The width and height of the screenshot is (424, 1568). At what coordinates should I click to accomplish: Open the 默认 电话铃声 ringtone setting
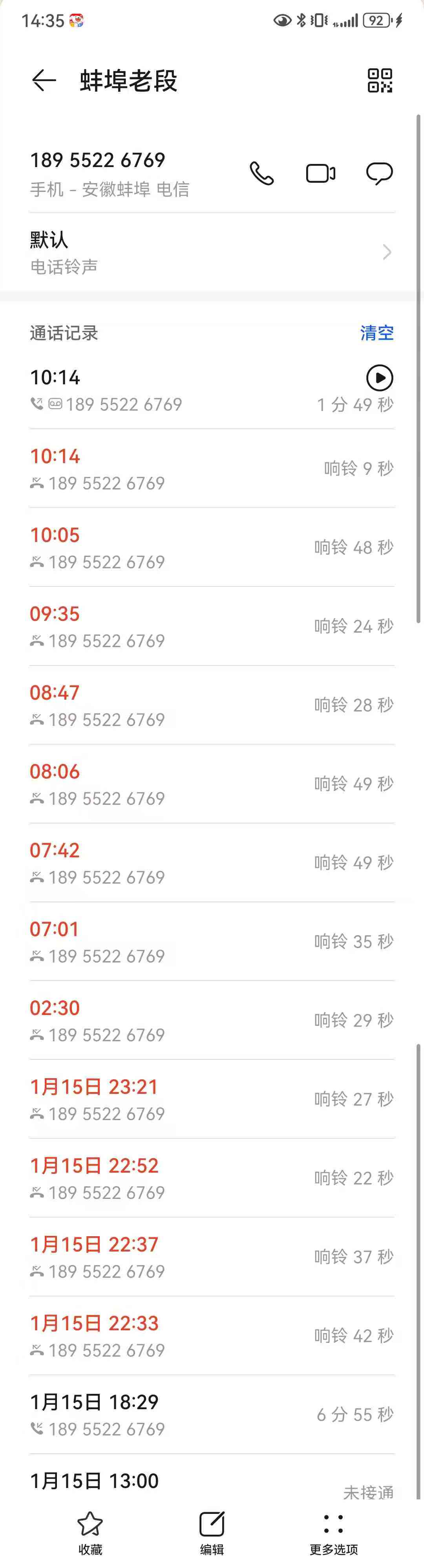pos(211,252)
